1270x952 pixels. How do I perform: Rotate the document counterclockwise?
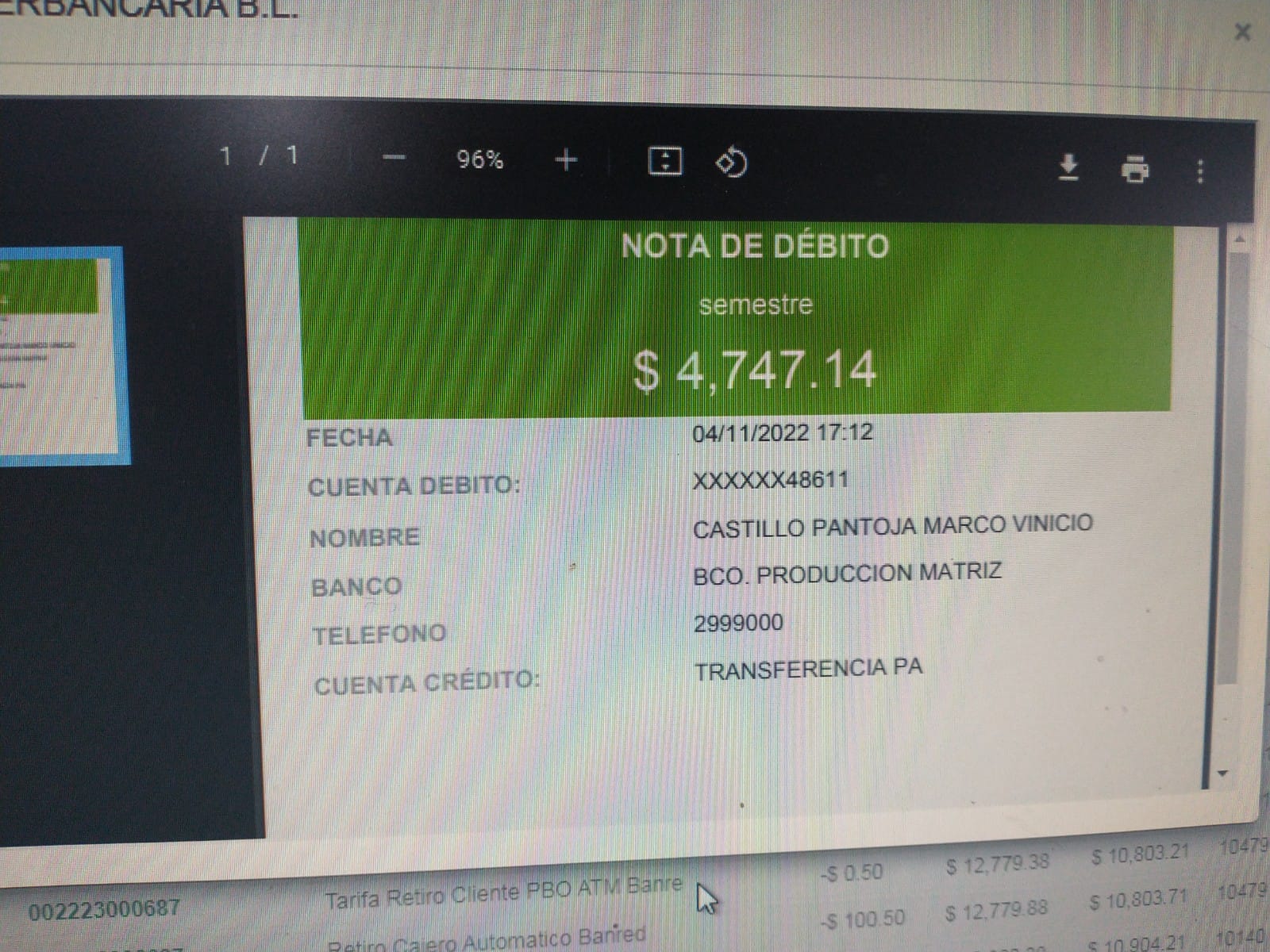(x=731, y=163)
